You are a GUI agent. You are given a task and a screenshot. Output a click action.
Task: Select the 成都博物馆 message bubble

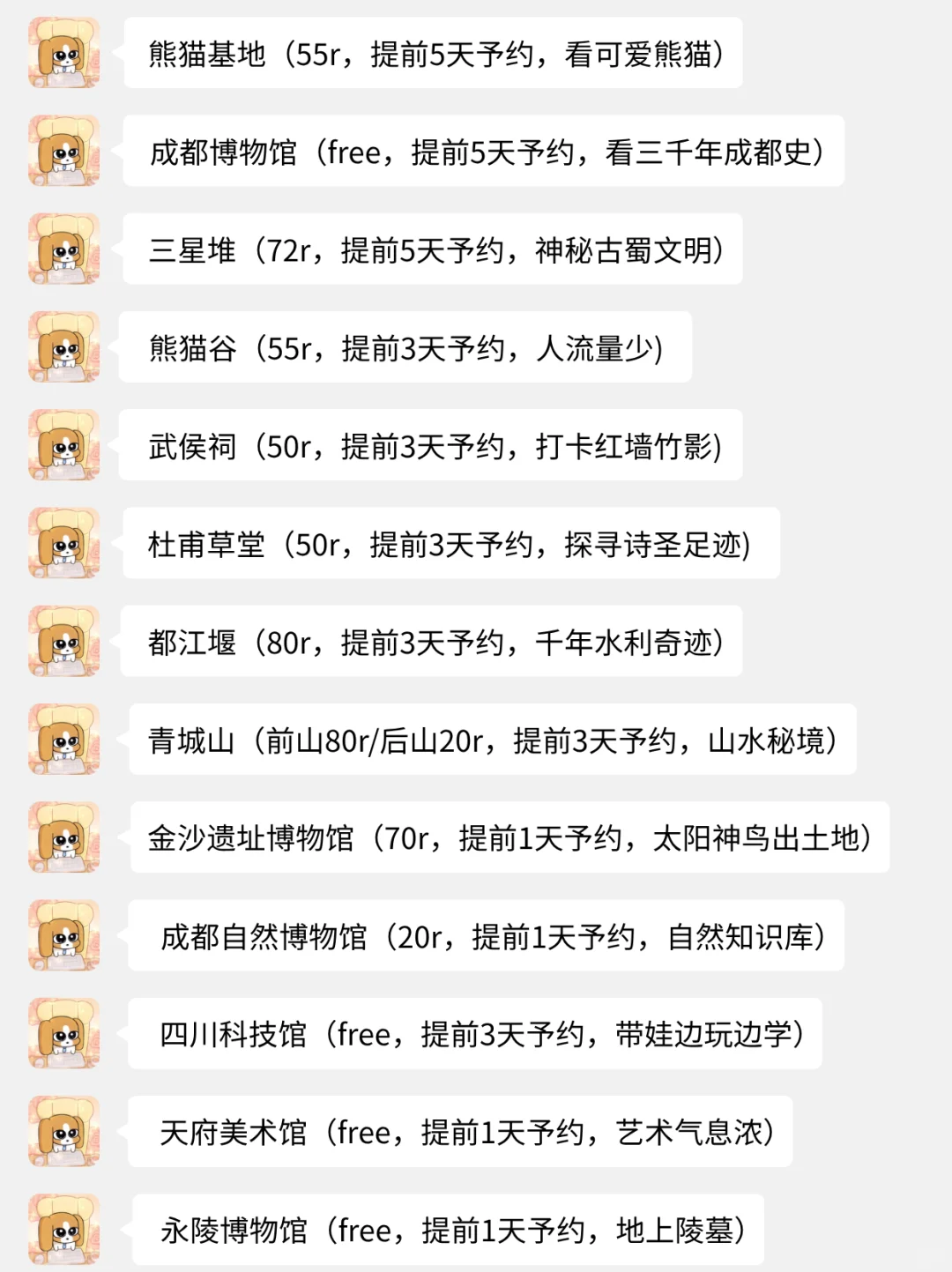point(485,152)
